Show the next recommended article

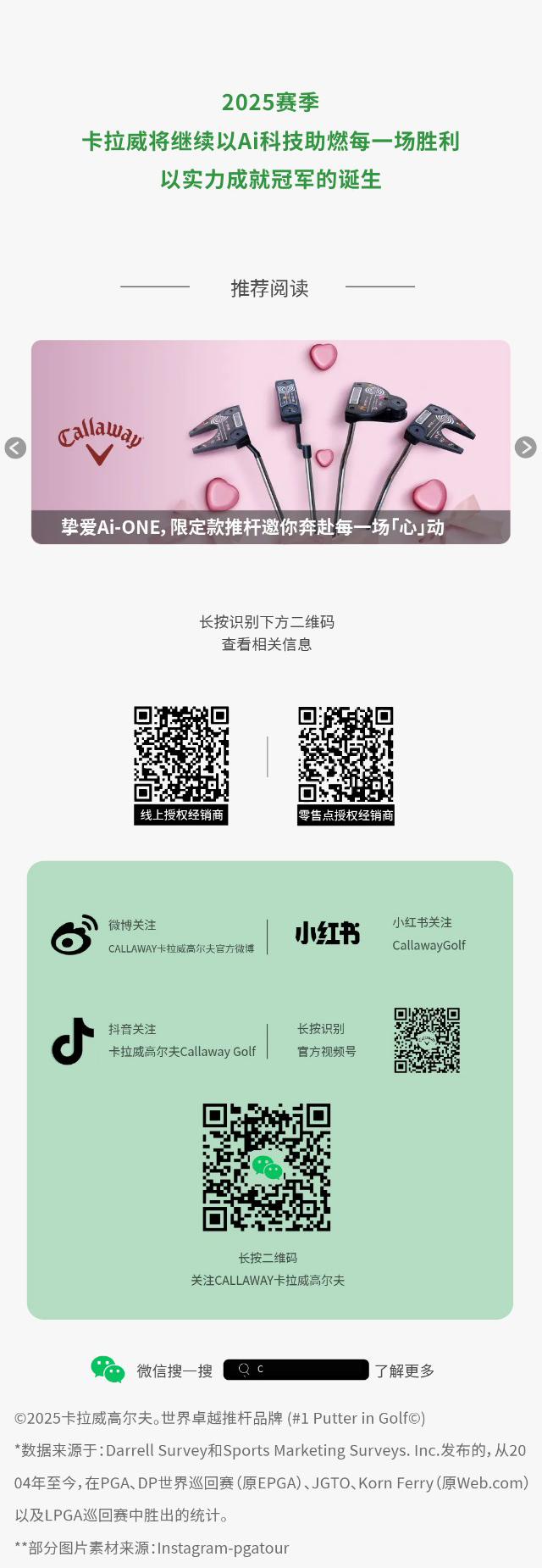pos(525,447)
